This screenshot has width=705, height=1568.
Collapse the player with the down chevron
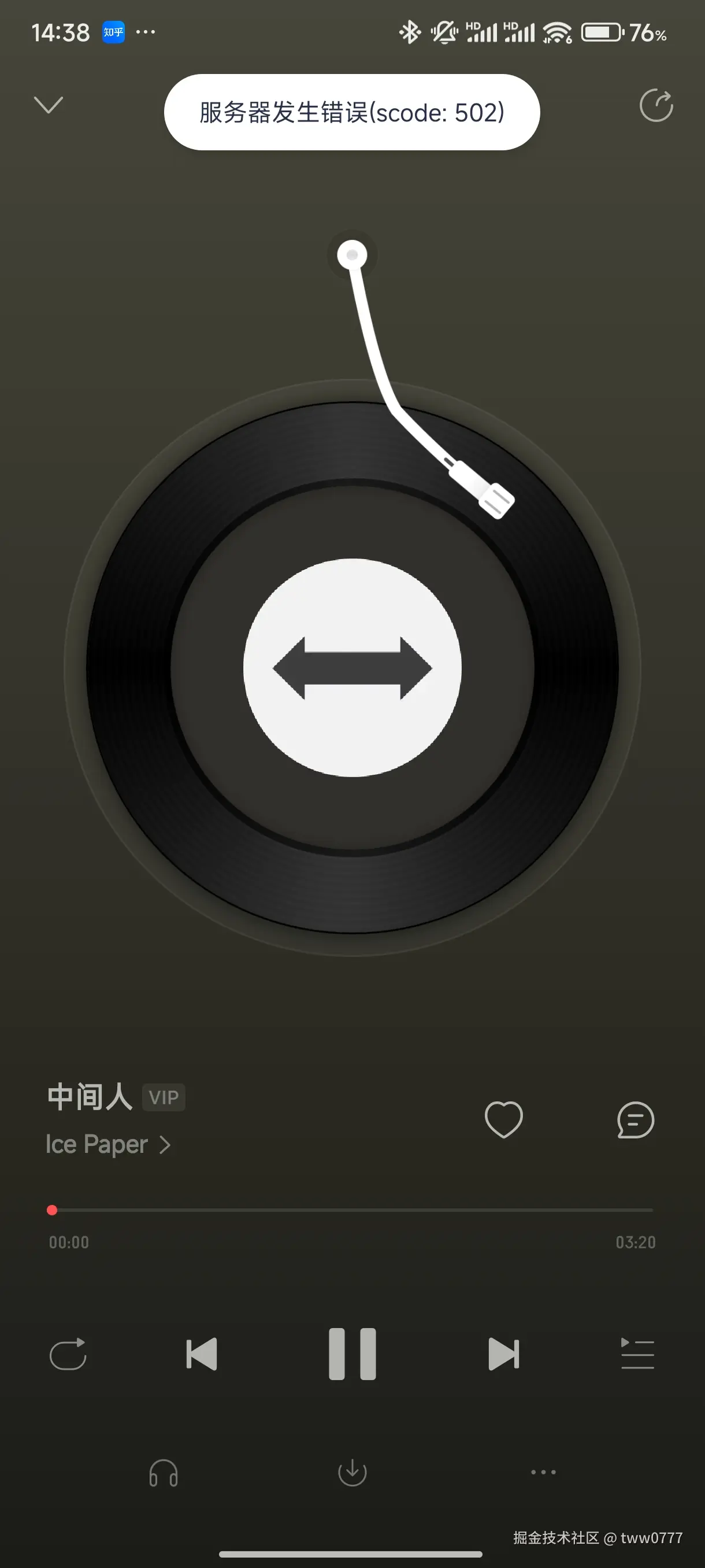pos(50,104)
